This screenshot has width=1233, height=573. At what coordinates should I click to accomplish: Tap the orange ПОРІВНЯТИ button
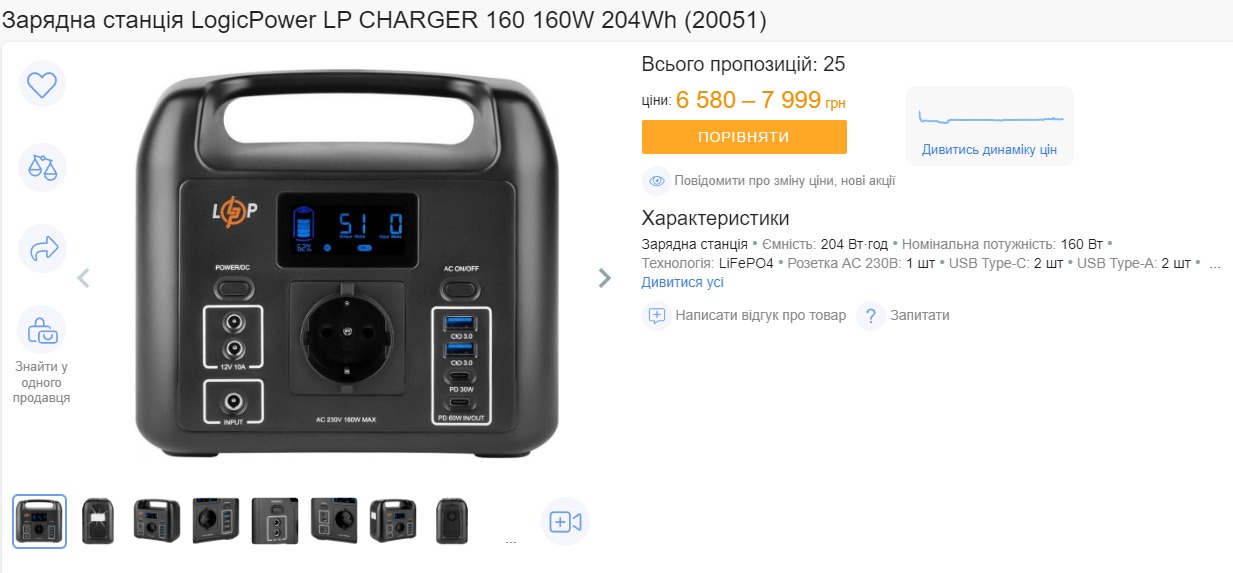[x=744, y=137]
